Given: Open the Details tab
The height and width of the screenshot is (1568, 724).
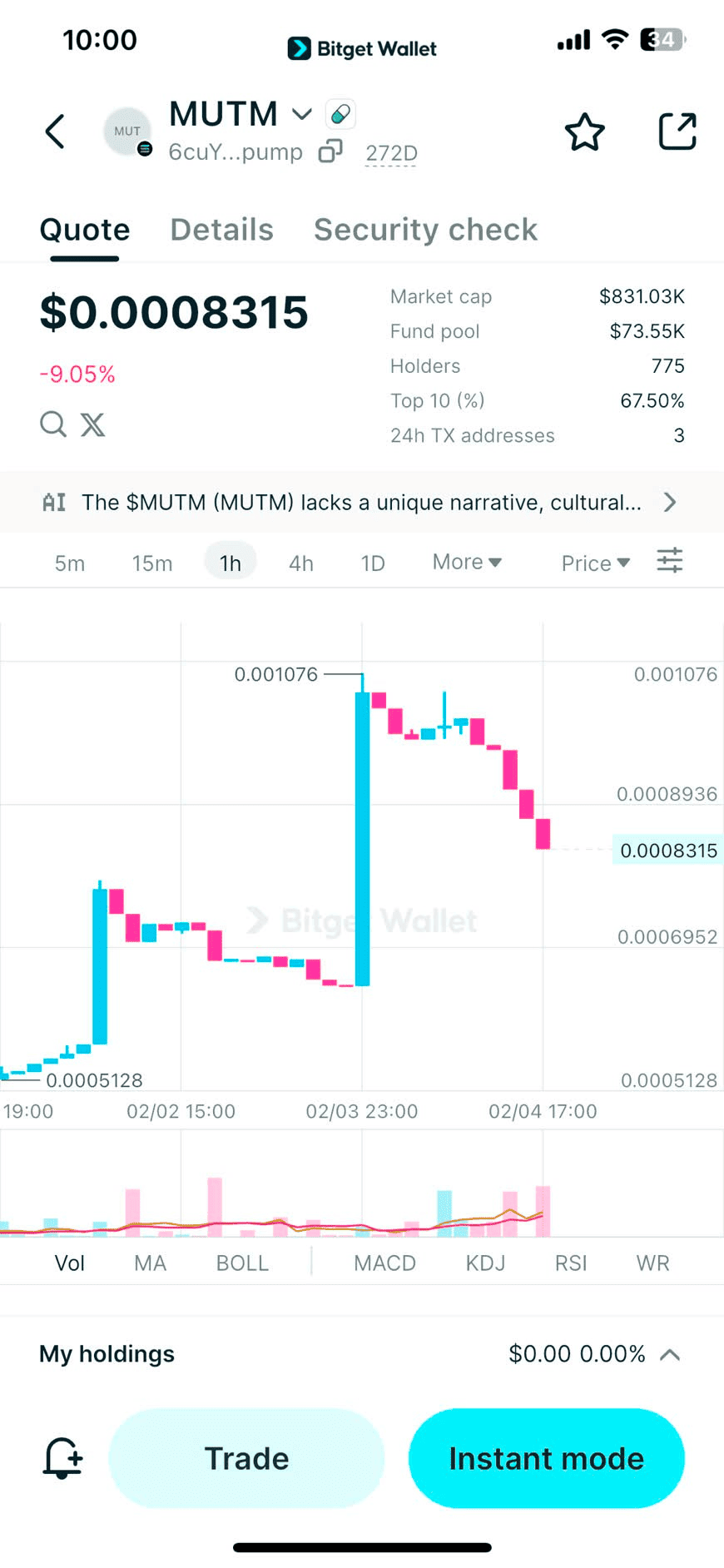Looking at the screenshot, I should click(221, 230).
